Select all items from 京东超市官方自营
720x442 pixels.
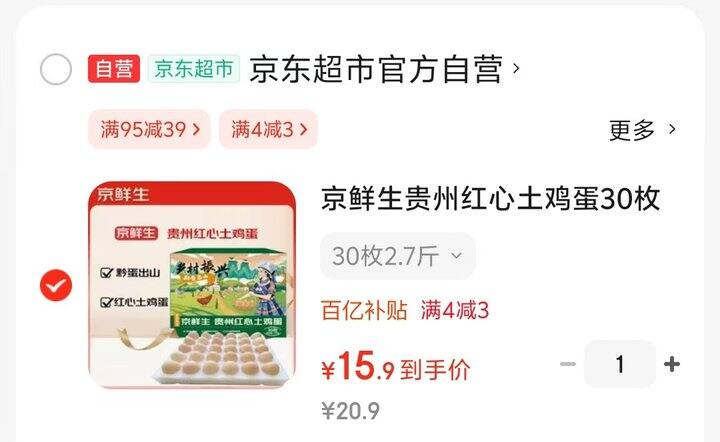tap(56, 69)
